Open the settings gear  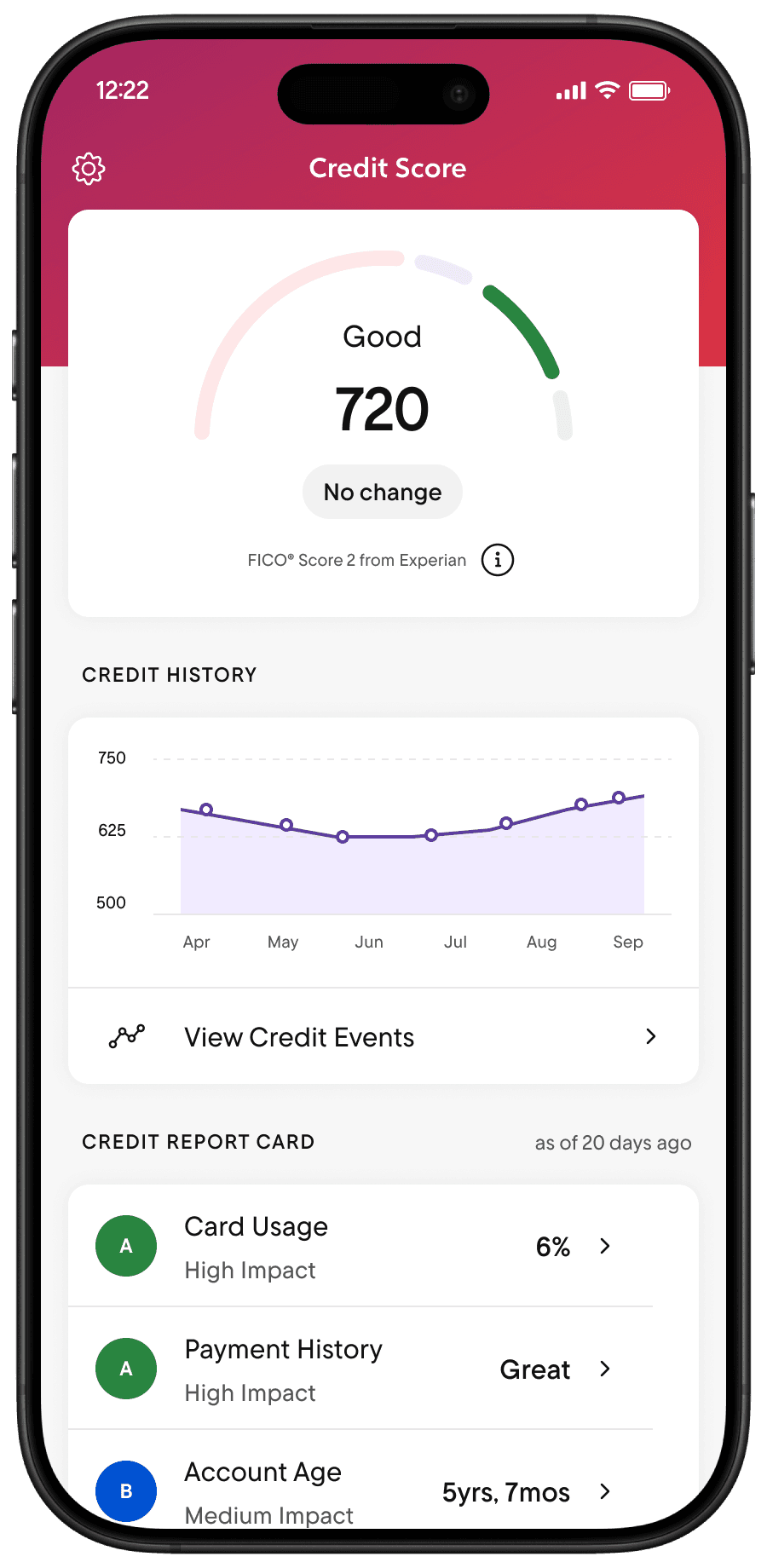(x=89, y=169)
